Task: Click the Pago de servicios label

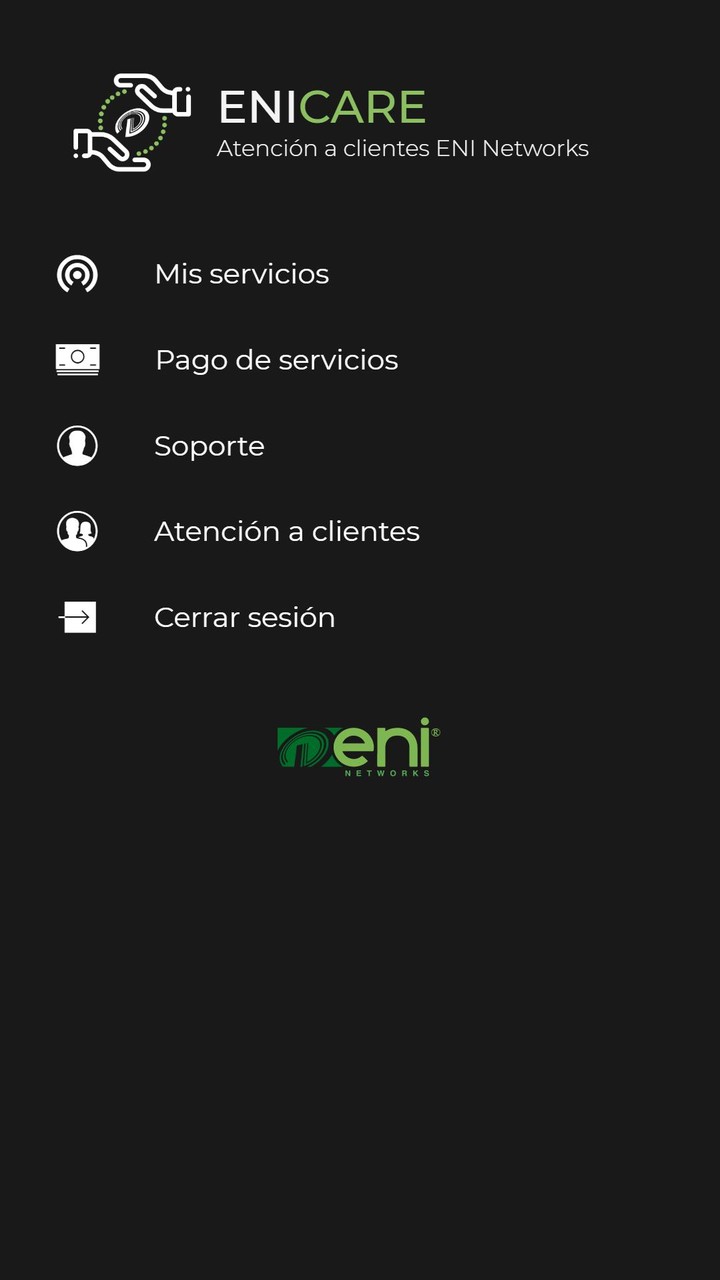Action: point(276,359)
